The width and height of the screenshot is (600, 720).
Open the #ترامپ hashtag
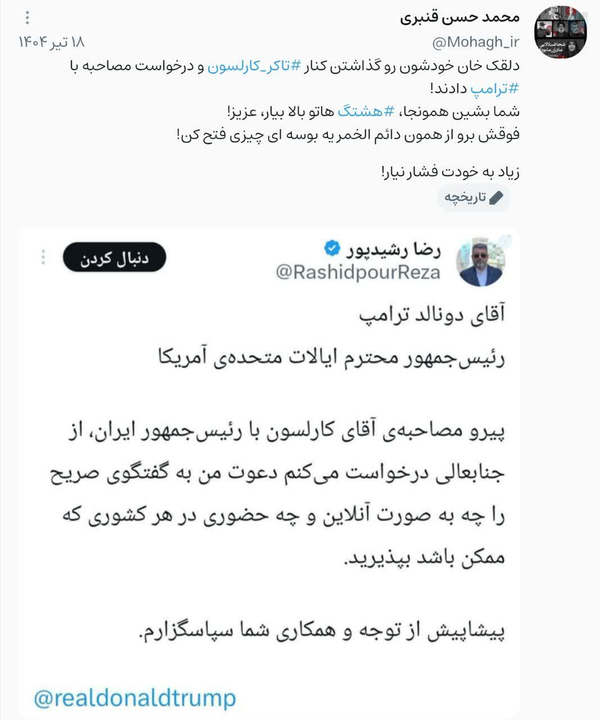[x=494, y=89]
